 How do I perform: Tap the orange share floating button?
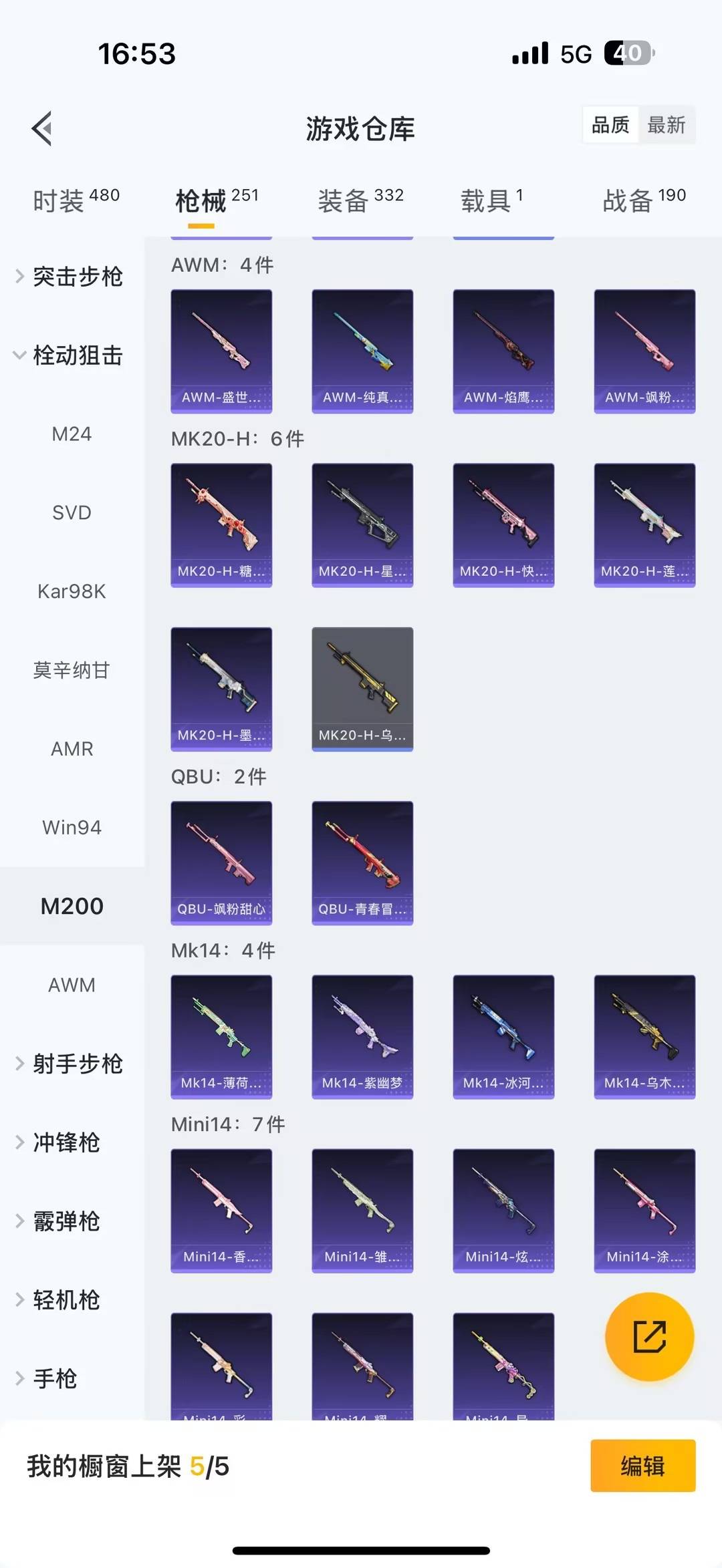coord(649,1336)
